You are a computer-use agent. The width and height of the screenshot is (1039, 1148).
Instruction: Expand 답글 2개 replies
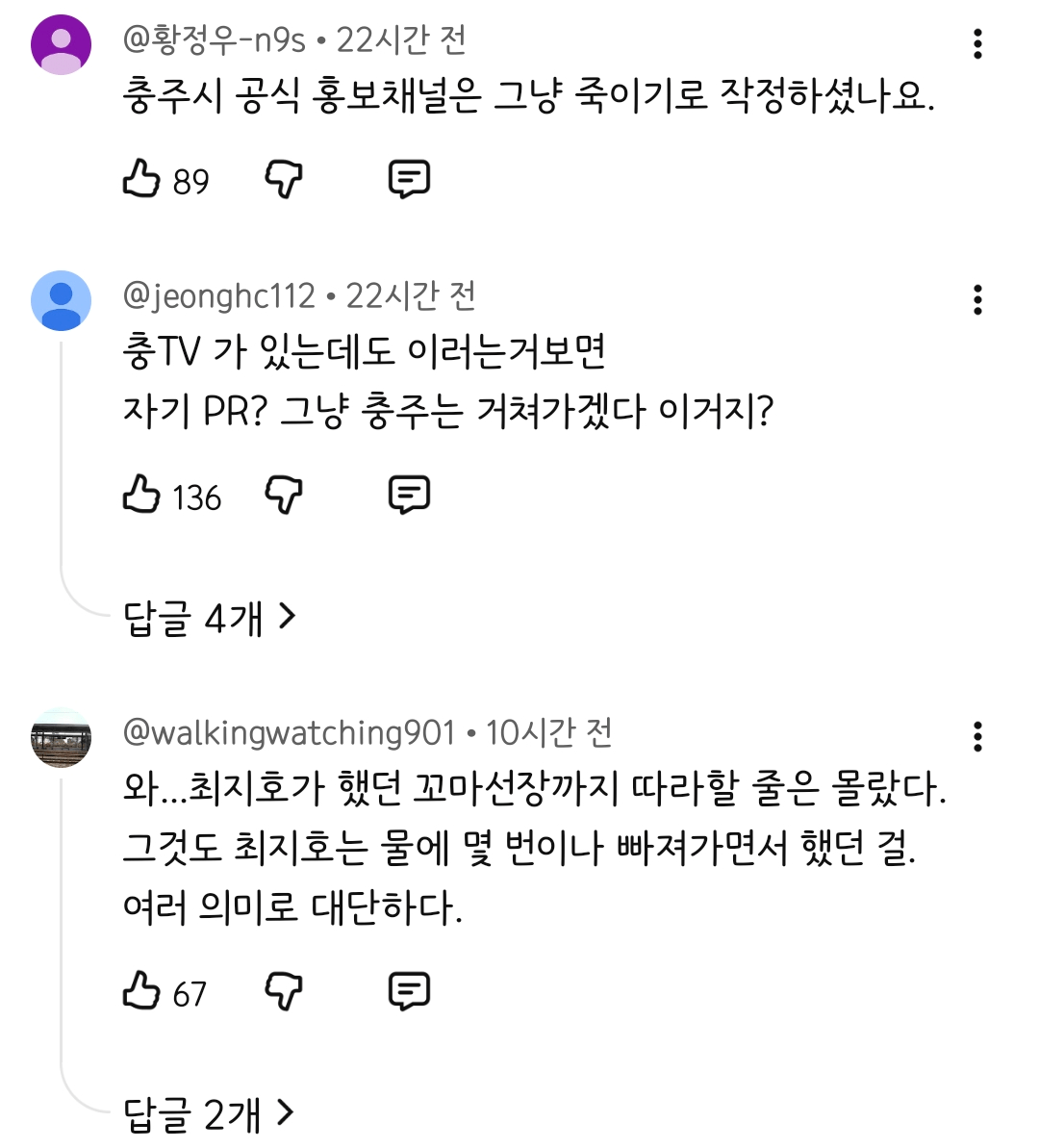coord(209,1114)
